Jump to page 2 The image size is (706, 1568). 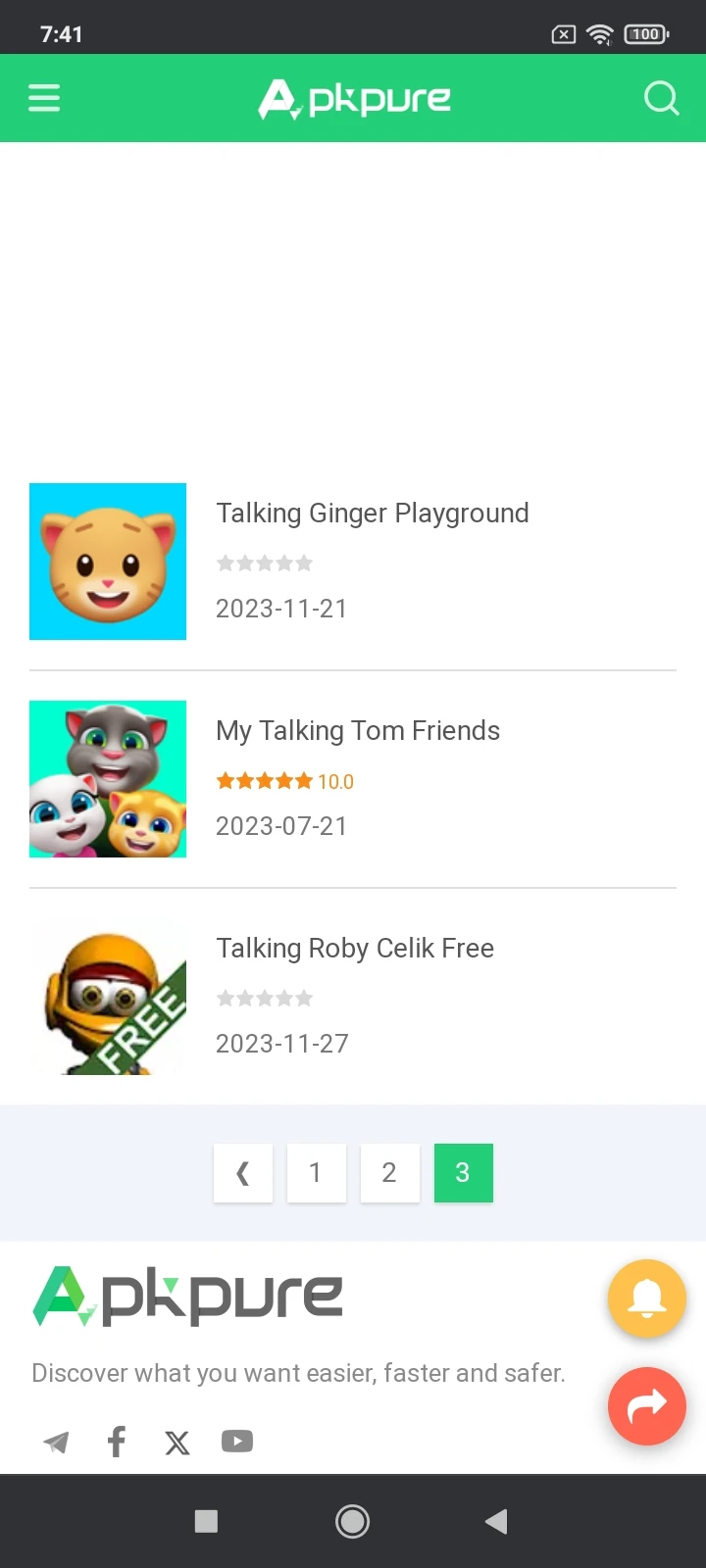point(389,1173)
